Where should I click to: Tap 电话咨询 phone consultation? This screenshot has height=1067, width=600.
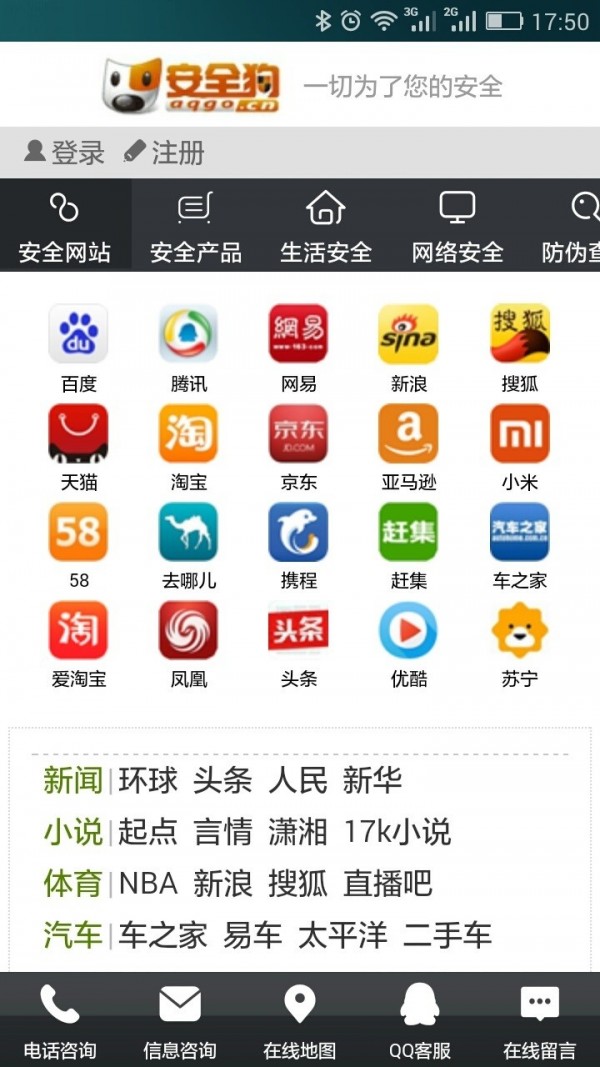pos(60,1019)
